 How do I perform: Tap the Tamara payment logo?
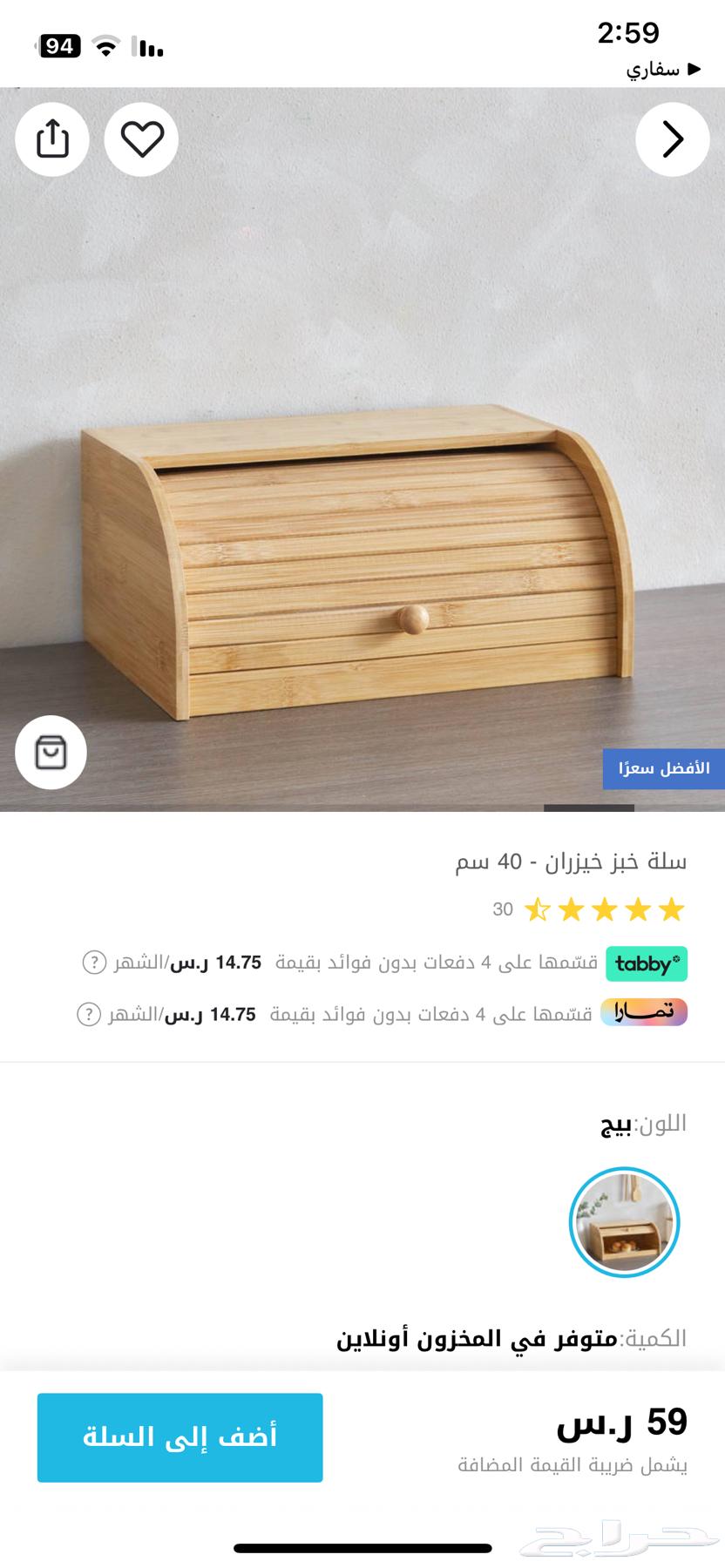coord(647,1013)
